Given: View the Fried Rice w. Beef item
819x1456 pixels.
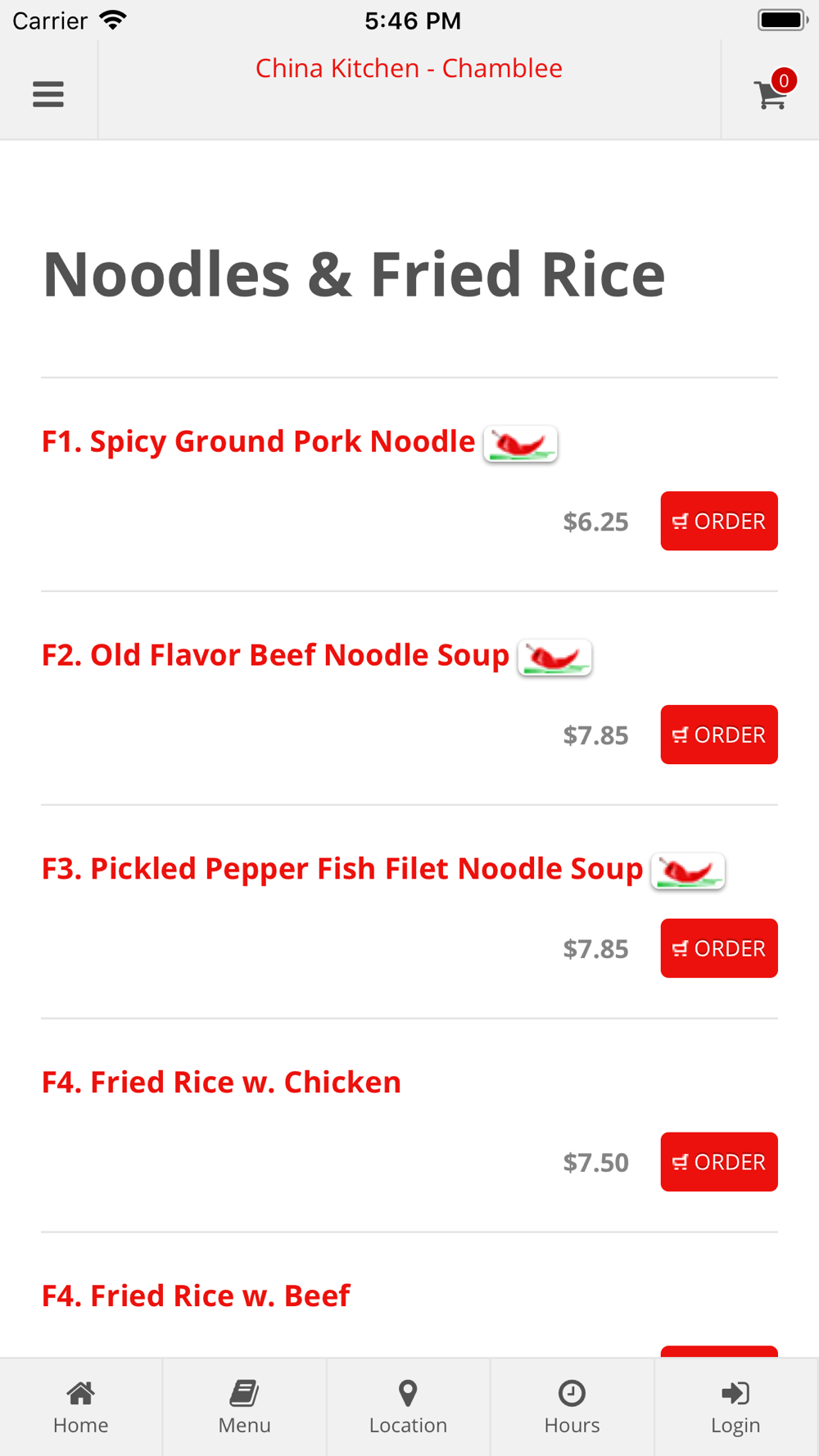Looking at the screenshot, I should tap(196, 1296).
